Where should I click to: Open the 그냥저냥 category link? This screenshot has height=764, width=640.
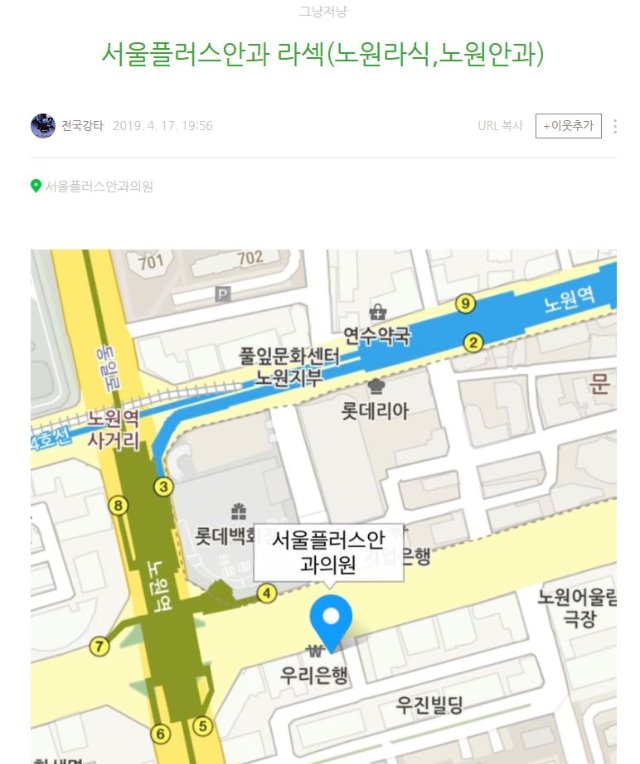coord(322,12)
